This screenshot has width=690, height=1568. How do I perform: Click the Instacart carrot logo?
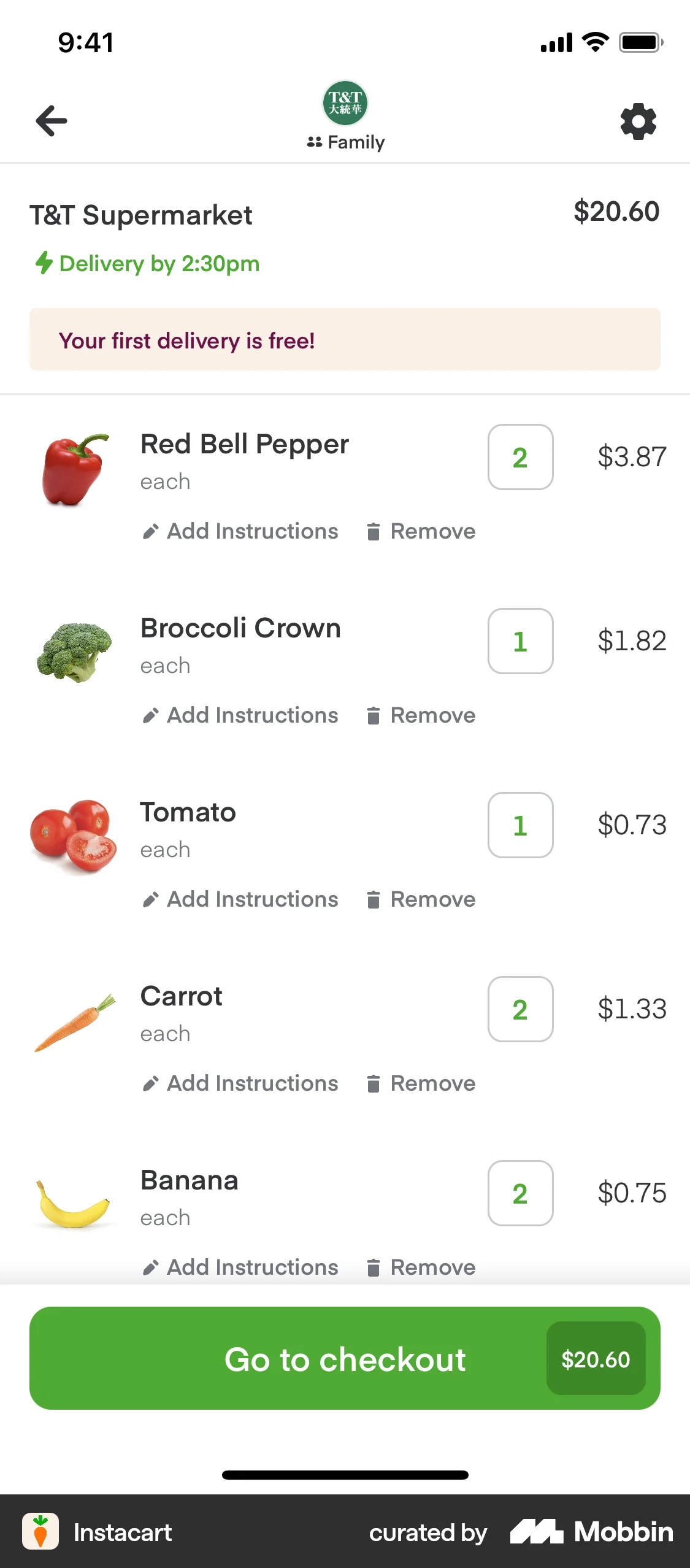40,1532
